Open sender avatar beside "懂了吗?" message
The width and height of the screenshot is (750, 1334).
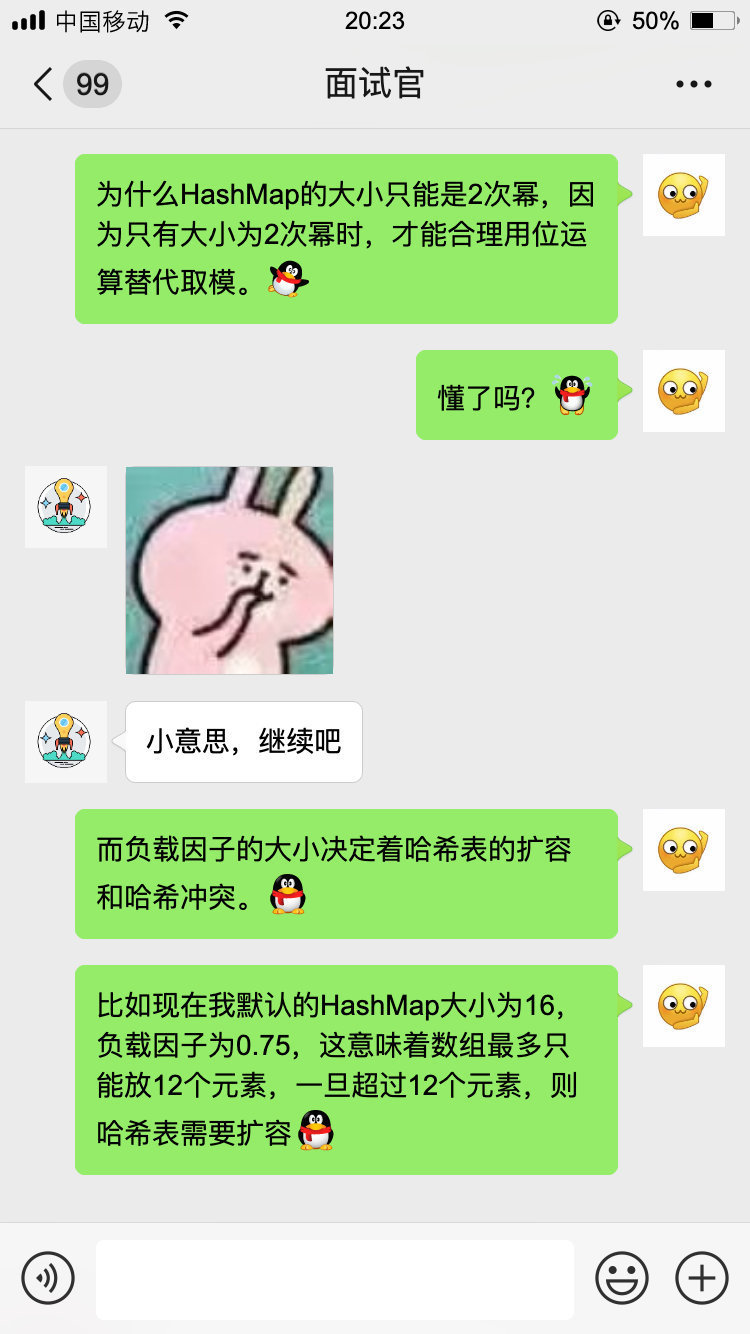(x=683, y=391)
